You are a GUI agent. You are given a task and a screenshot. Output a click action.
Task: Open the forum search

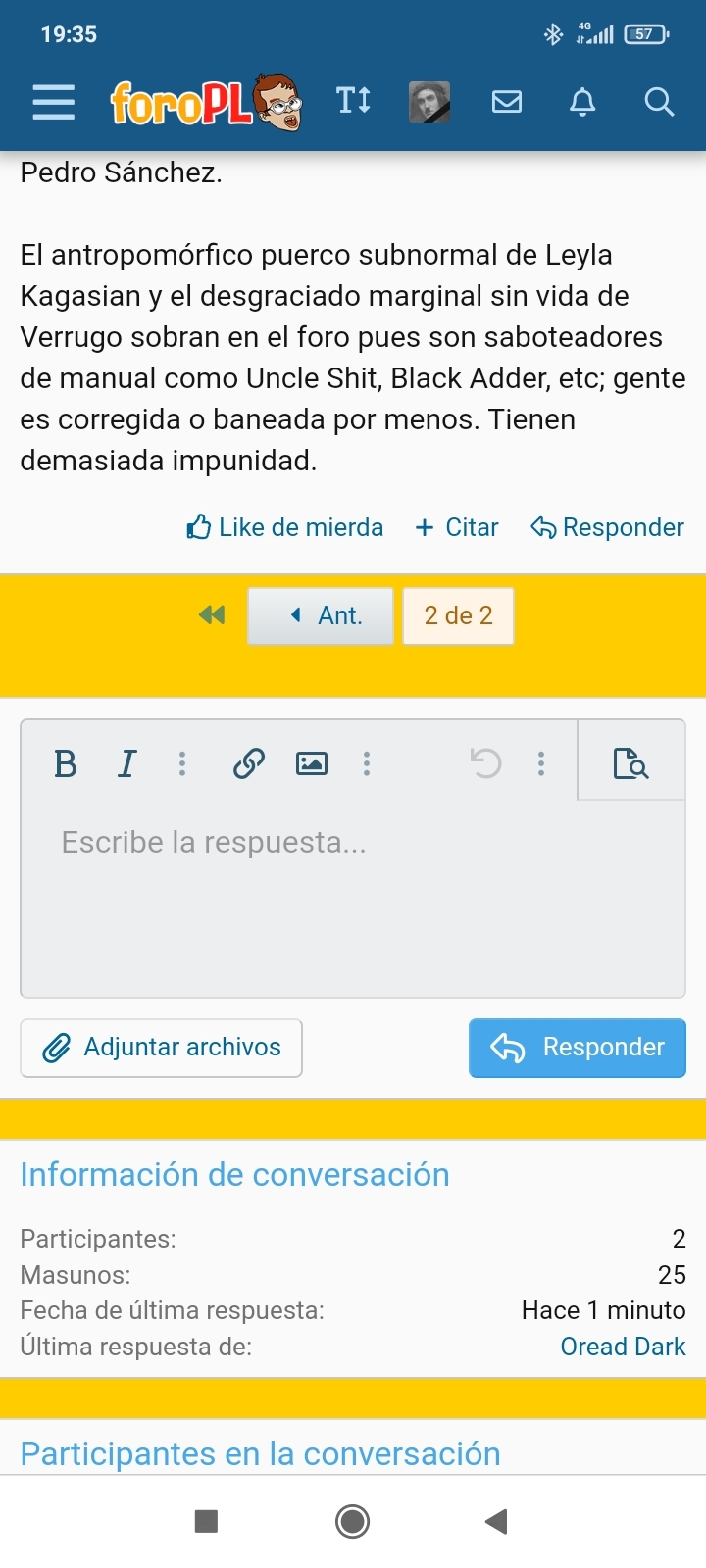(659, 102)
